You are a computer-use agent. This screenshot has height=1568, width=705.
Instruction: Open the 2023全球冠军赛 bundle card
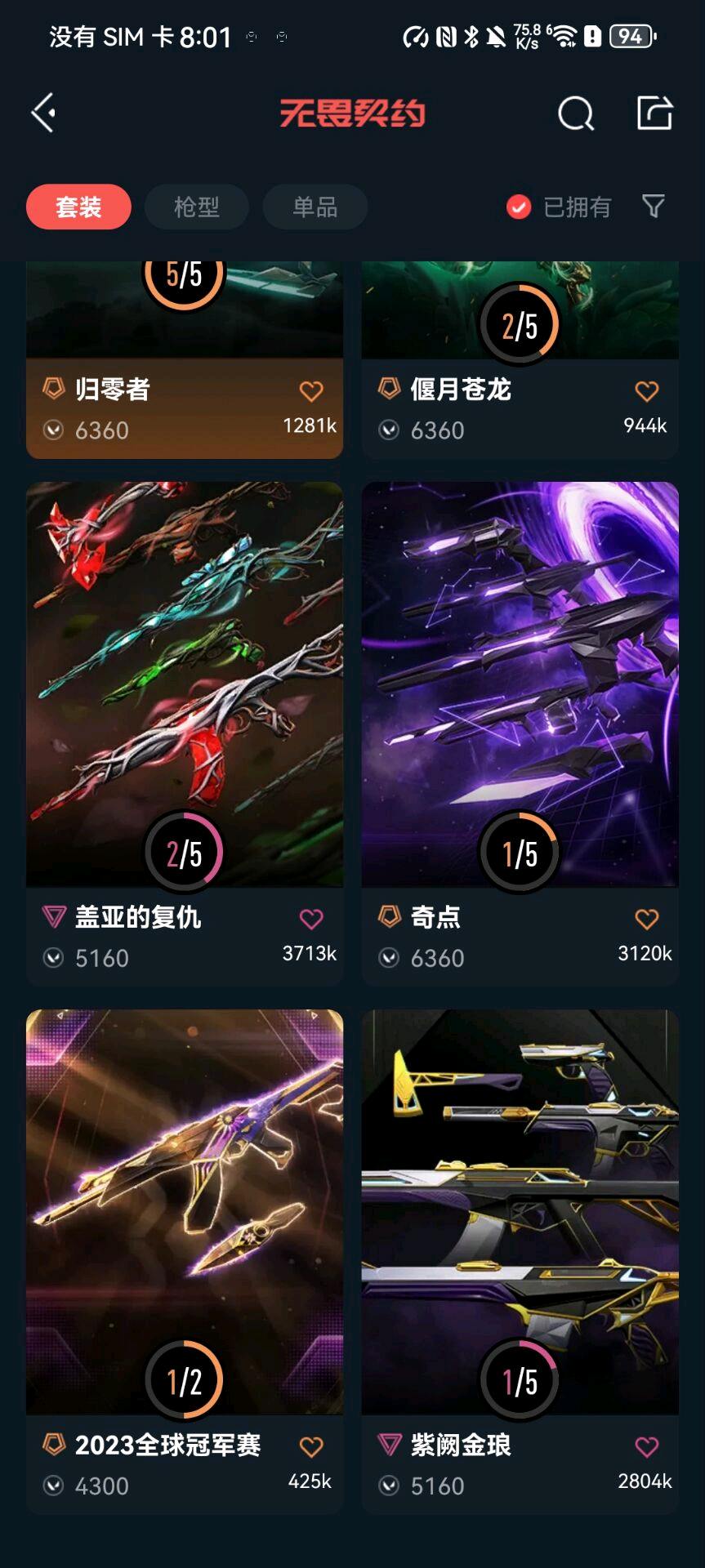click(185, 1262)
